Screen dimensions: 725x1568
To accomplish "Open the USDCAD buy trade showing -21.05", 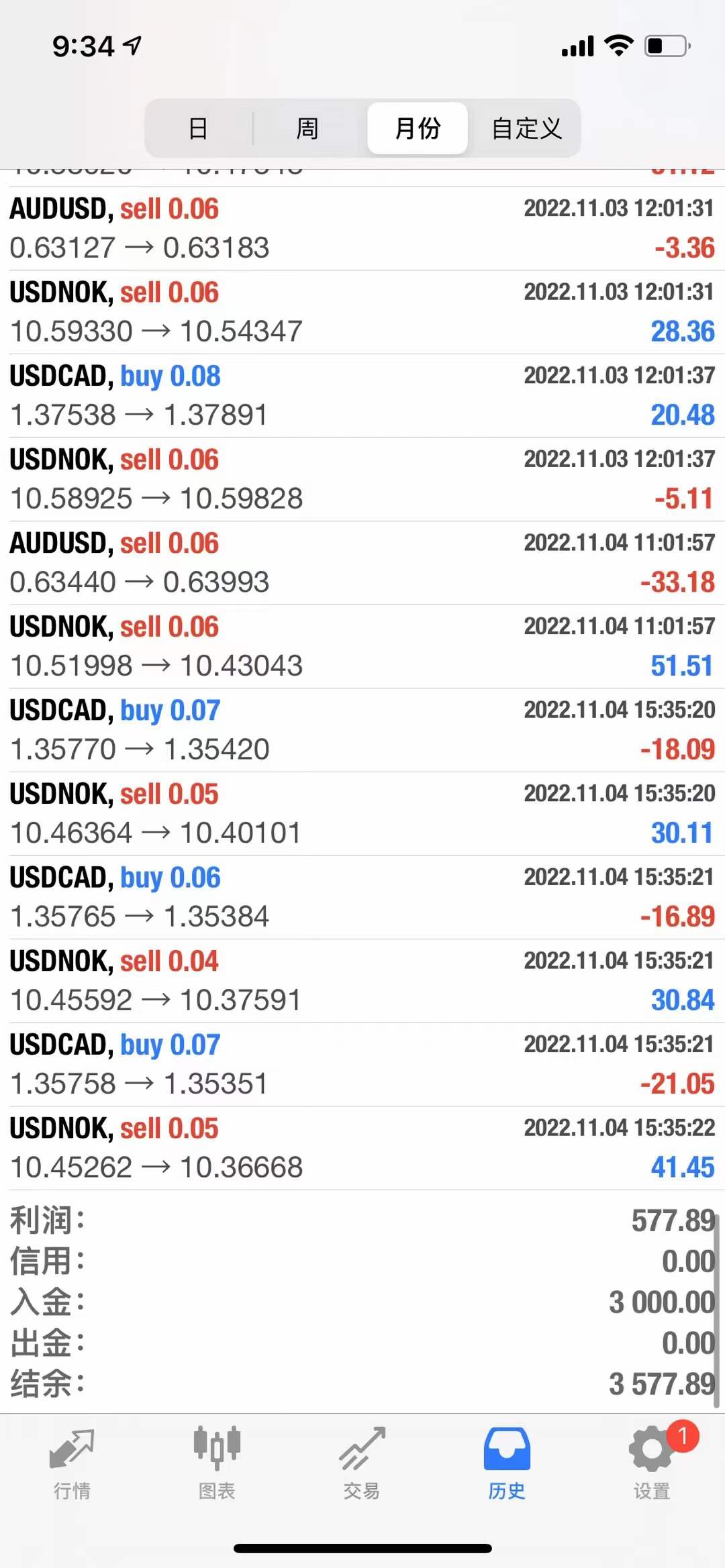I will click(x=362, y=1064).
